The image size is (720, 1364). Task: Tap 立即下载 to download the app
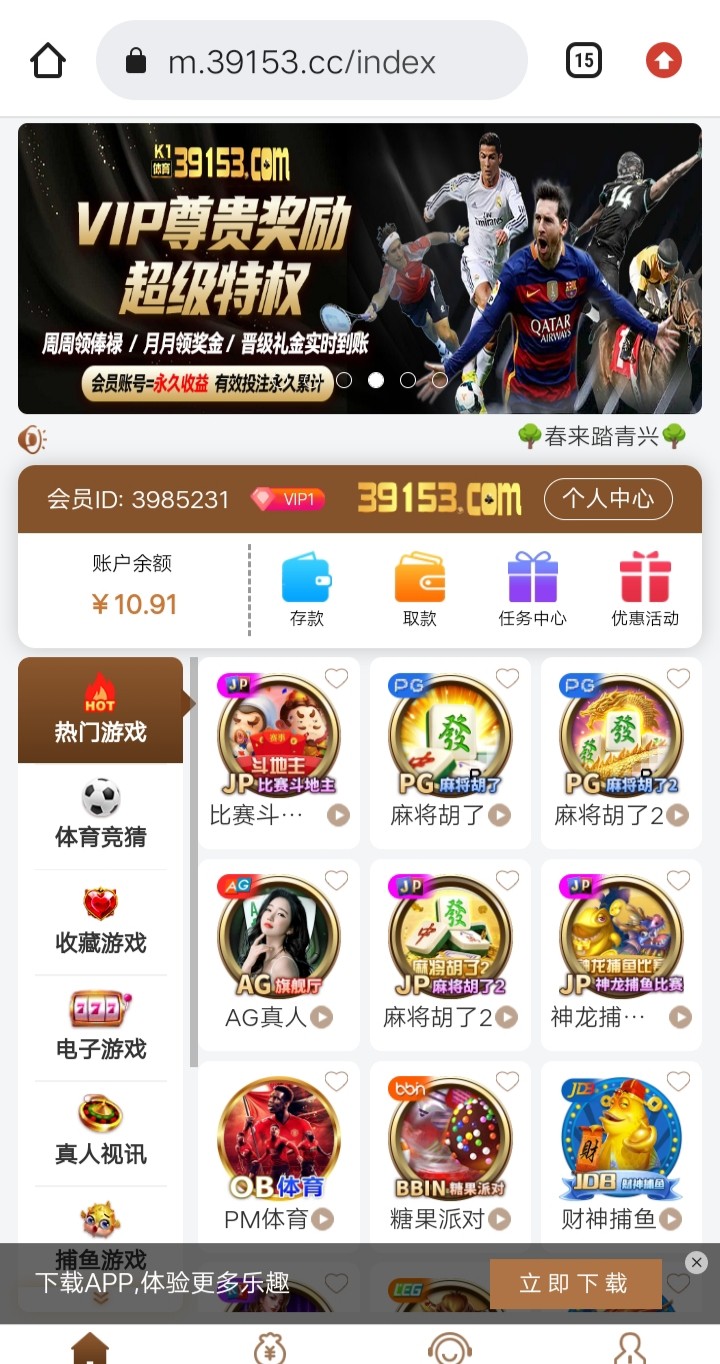[575, 1283]
